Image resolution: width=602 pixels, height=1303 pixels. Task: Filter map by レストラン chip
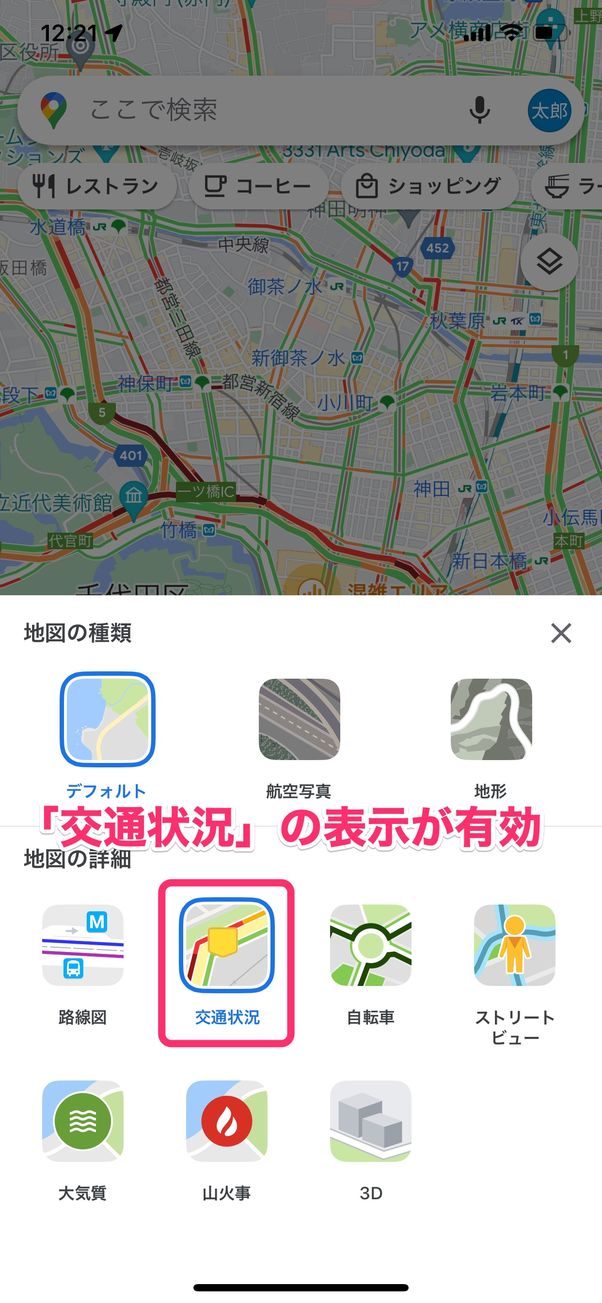tap(97, 186)
